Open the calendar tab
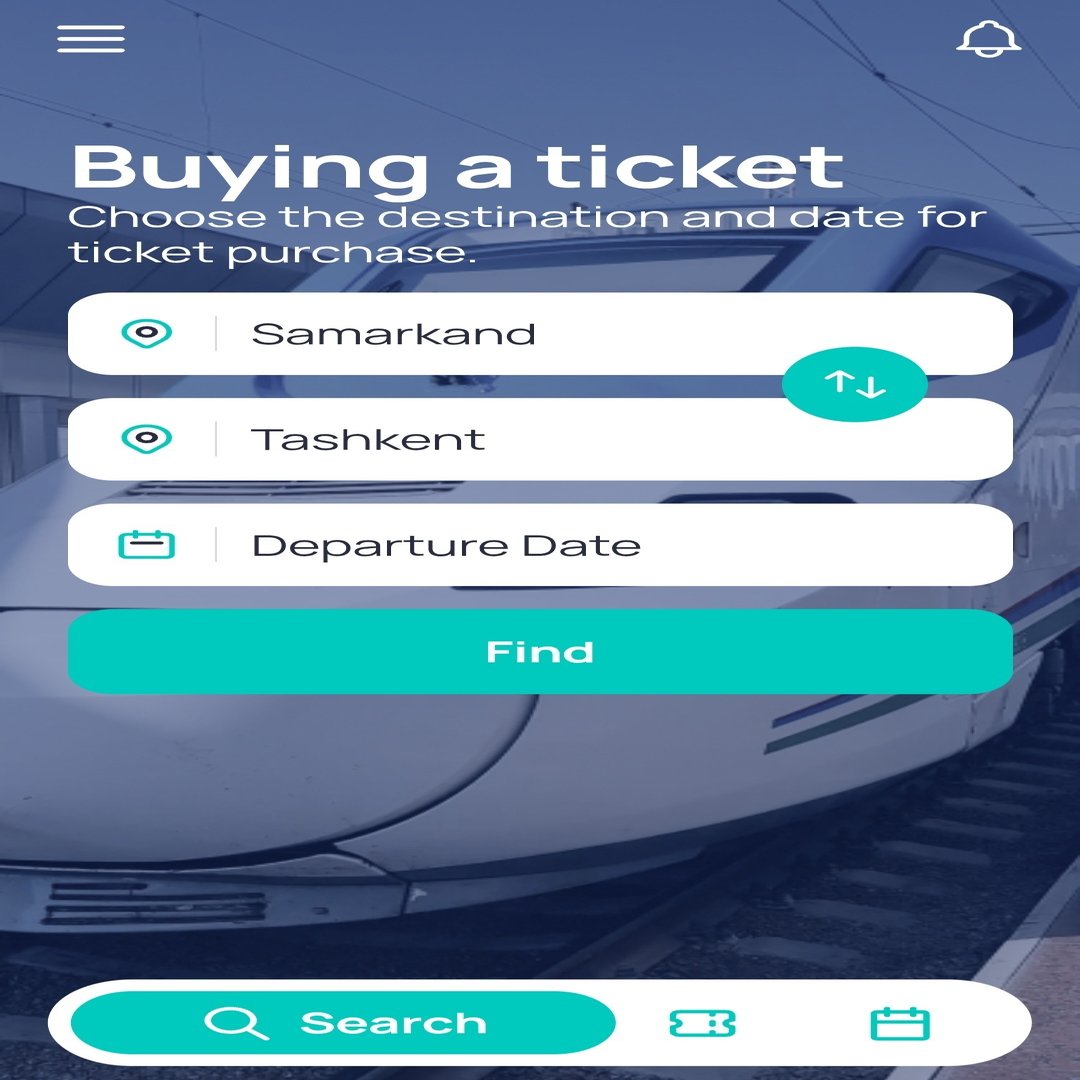 tap(900, 1023)
